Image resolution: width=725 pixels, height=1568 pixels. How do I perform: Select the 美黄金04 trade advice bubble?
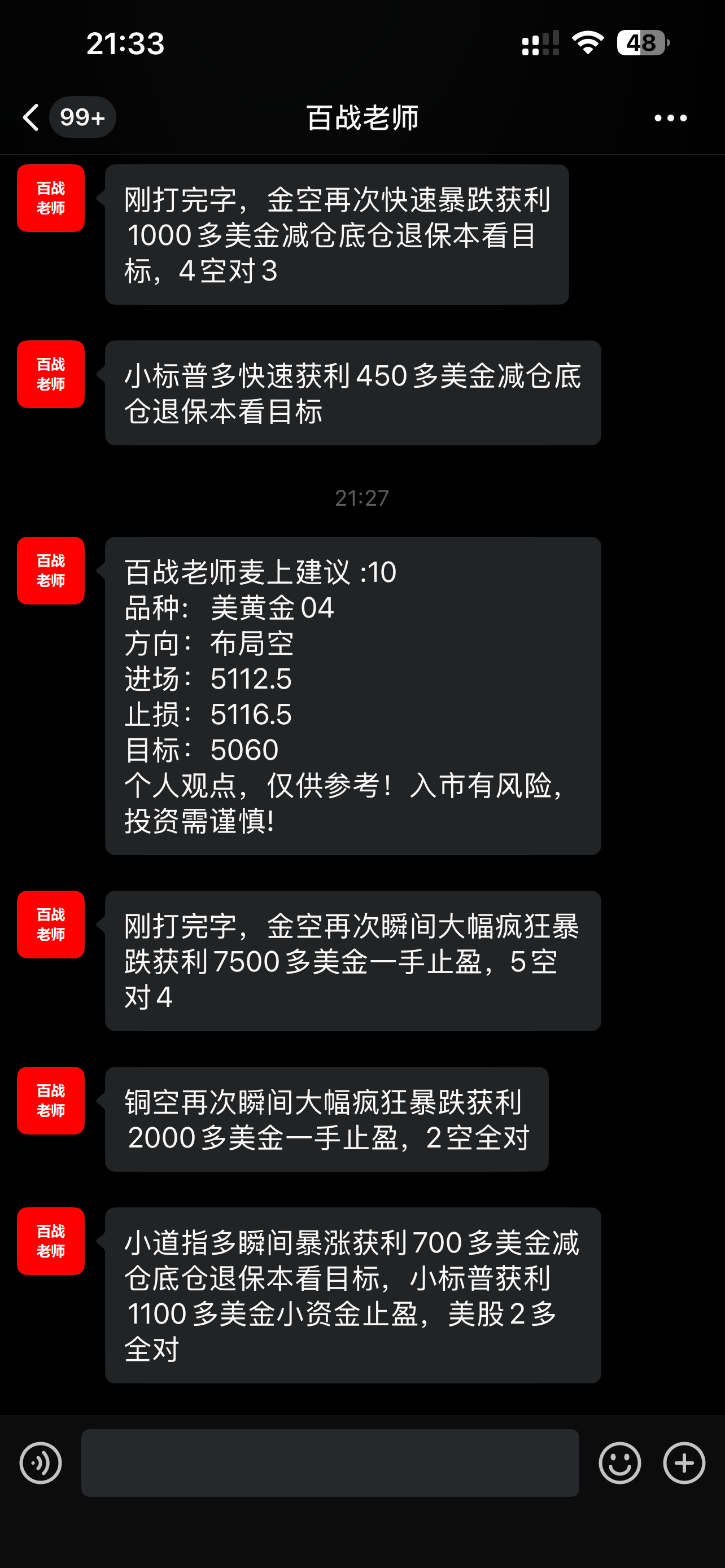coord(353,694)
